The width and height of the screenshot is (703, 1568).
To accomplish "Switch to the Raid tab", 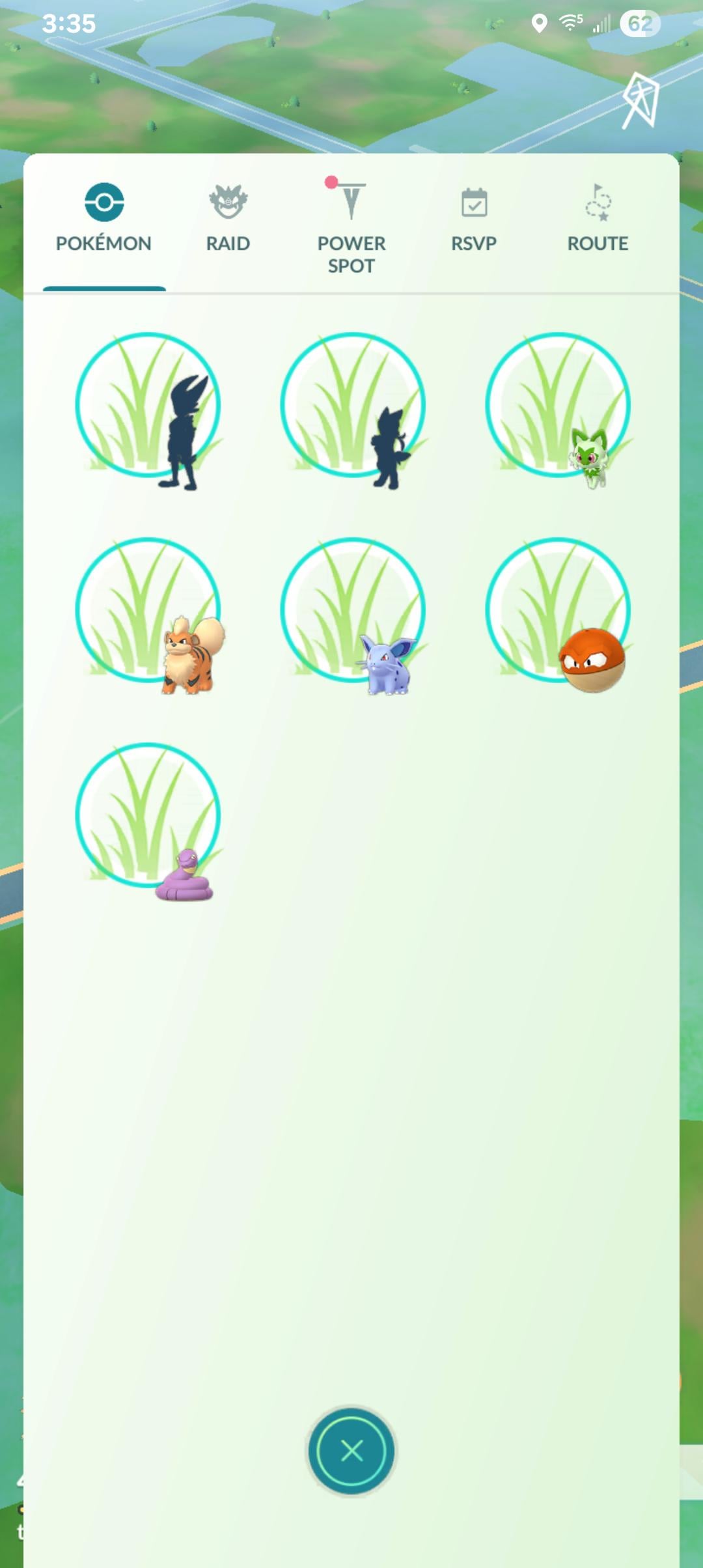I will pos(228,218).
